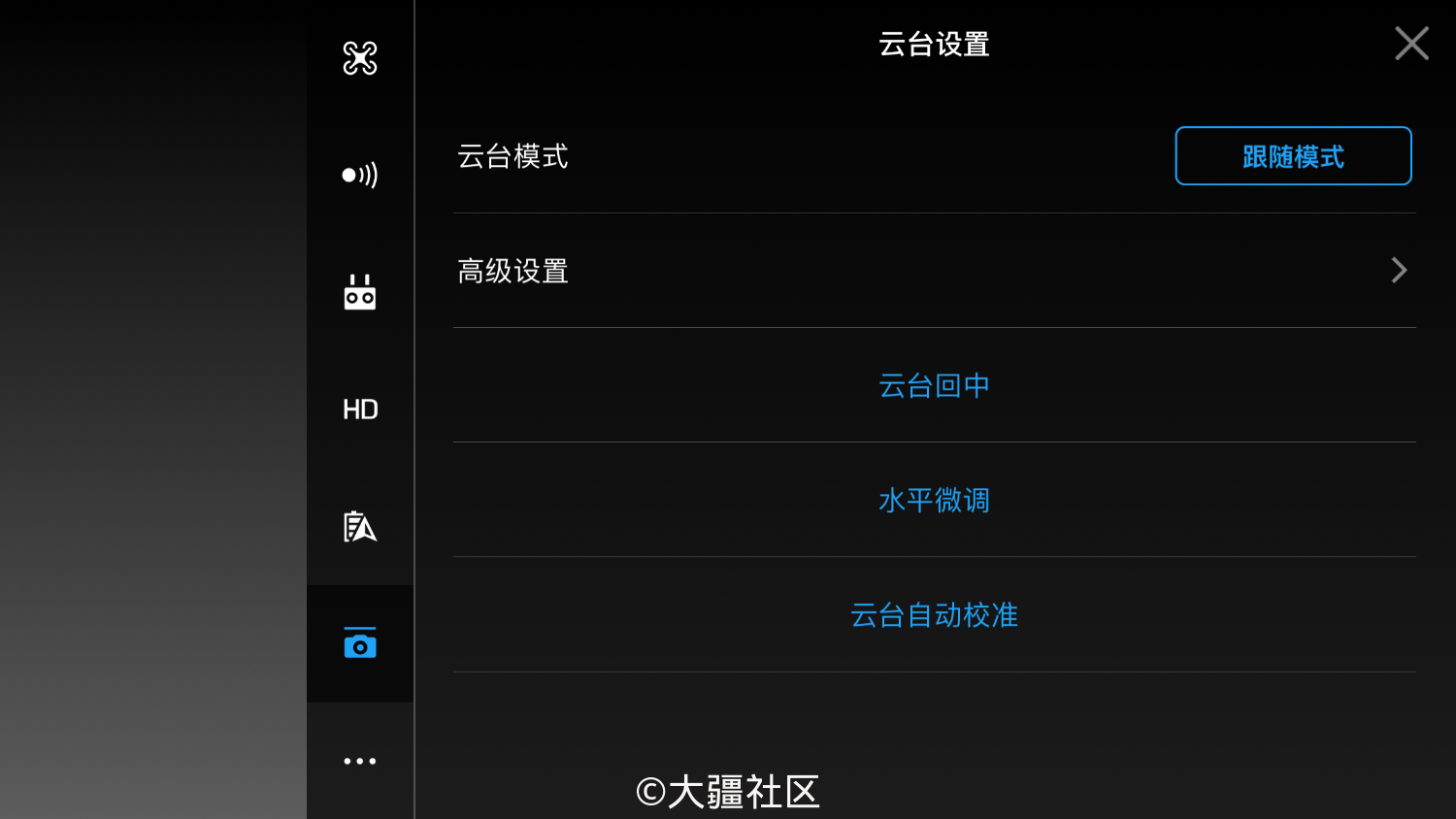Screen dimensions: 1456x819
Task: Open aircraft battery settings tab
Action: pyautogui.click(x=360, y=527)
